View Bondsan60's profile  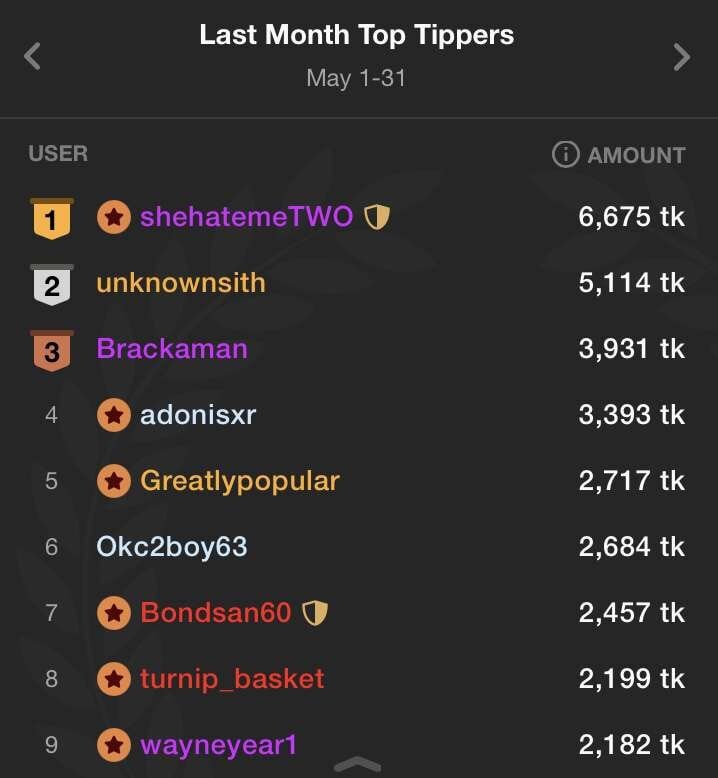[215, 612]
